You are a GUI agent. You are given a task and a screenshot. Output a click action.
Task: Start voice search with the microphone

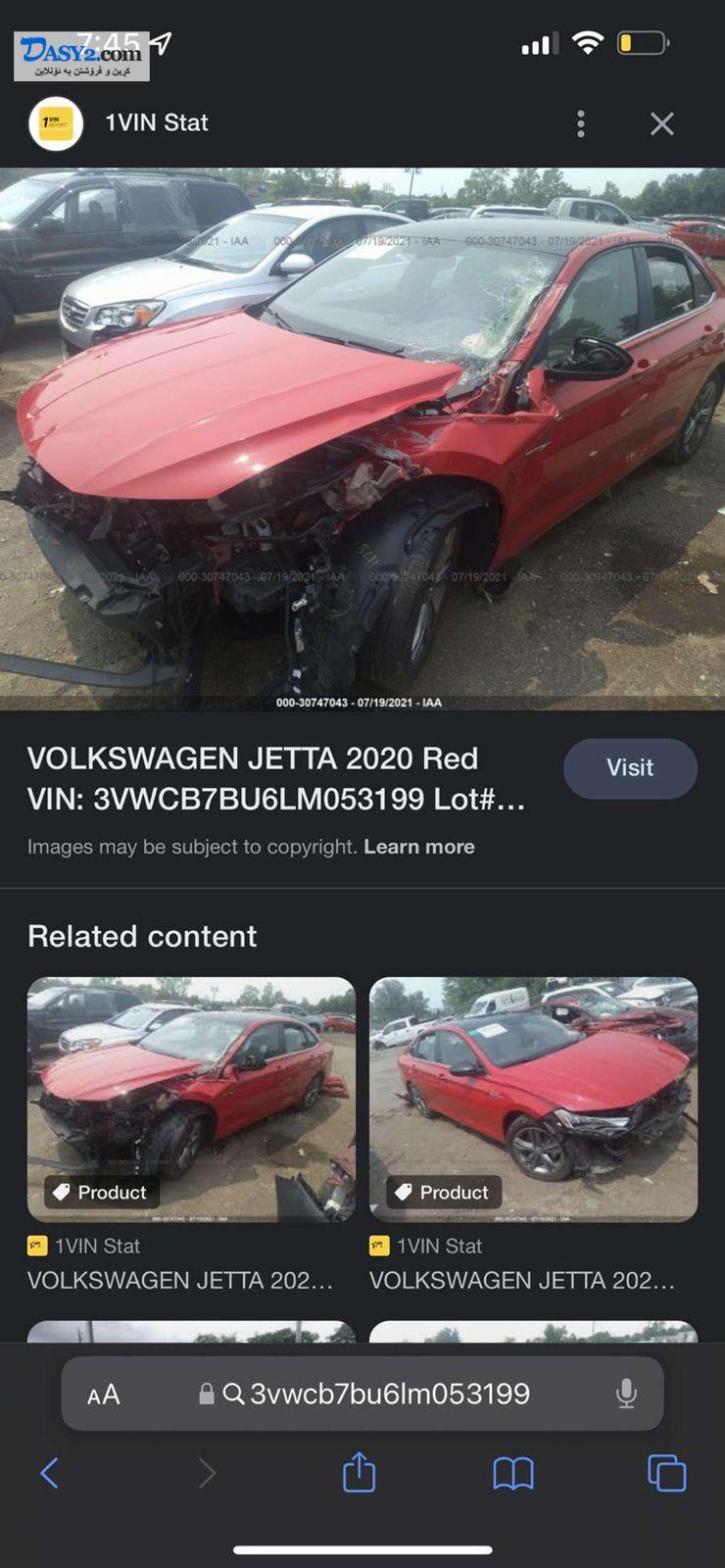(x=627, y=1394)
